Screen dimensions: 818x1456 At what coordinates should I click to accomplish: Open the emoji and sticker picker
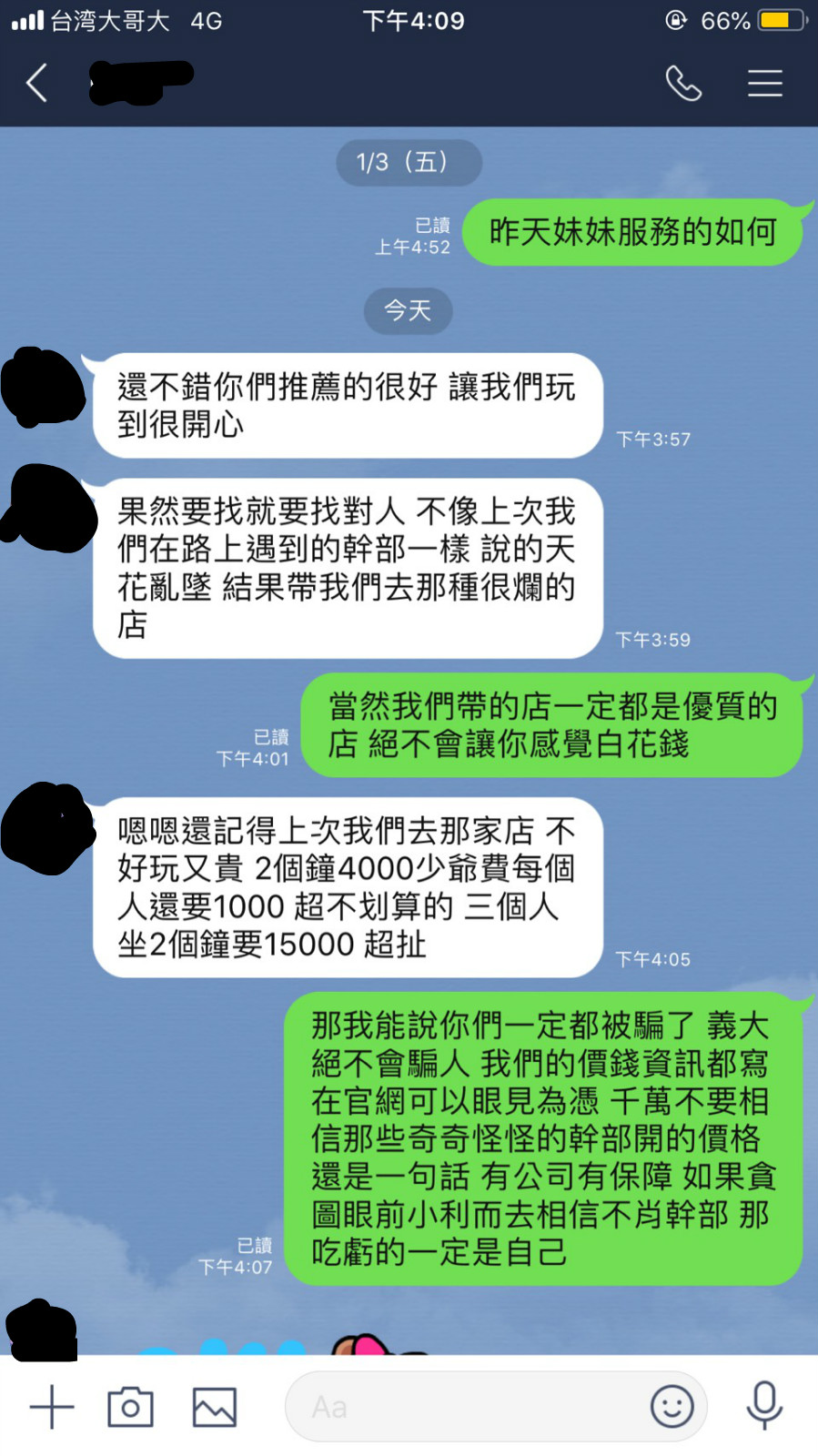click(x=672, y=1407)
